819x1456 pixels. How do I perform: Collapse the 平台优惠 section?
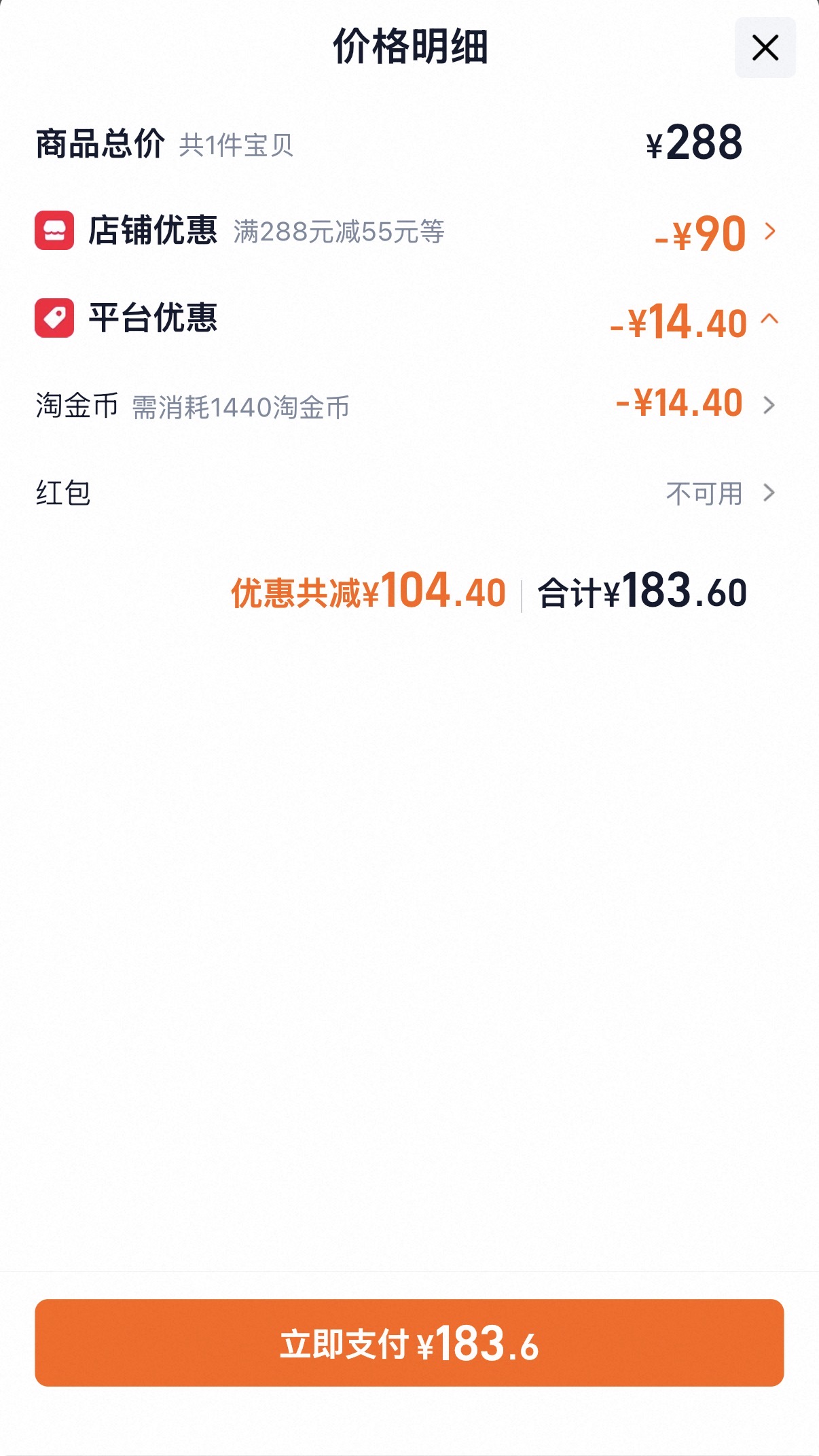409,319
